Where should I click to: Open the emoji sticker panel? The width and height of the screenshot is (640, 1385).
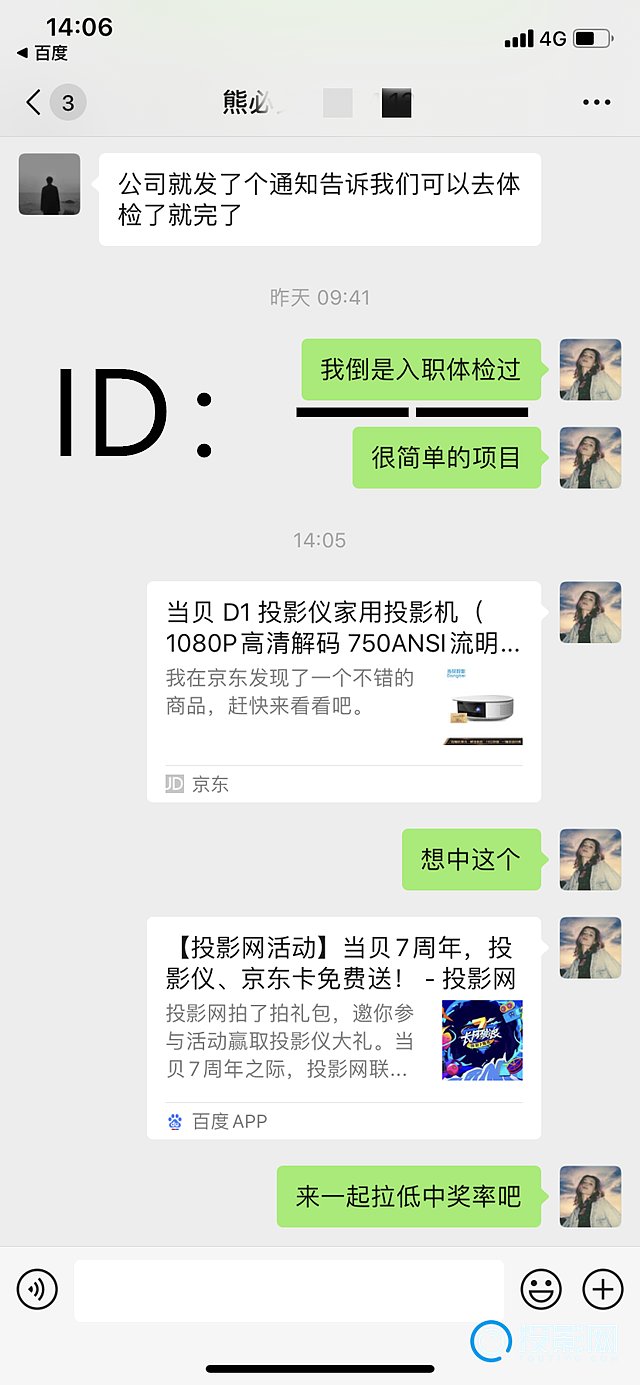[x=541, y=1290]
